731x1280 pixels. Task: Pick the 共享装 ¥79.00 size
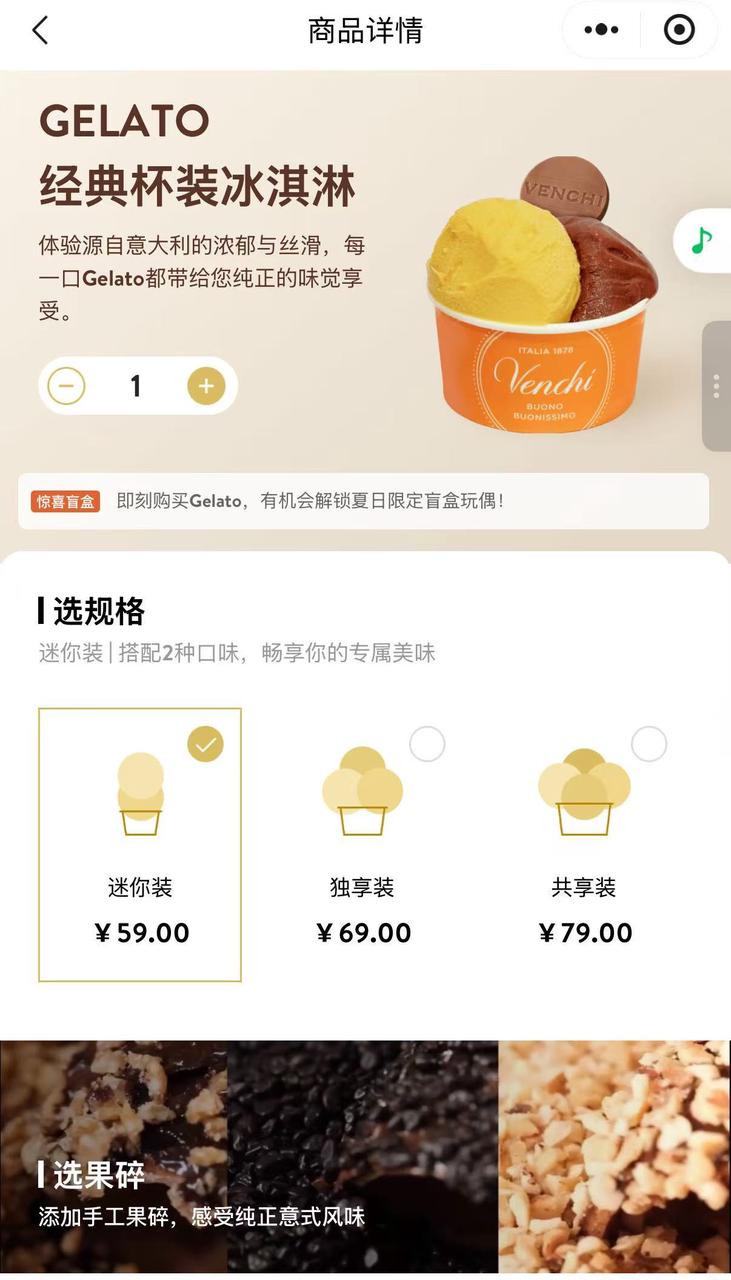[x=585, y=844]
